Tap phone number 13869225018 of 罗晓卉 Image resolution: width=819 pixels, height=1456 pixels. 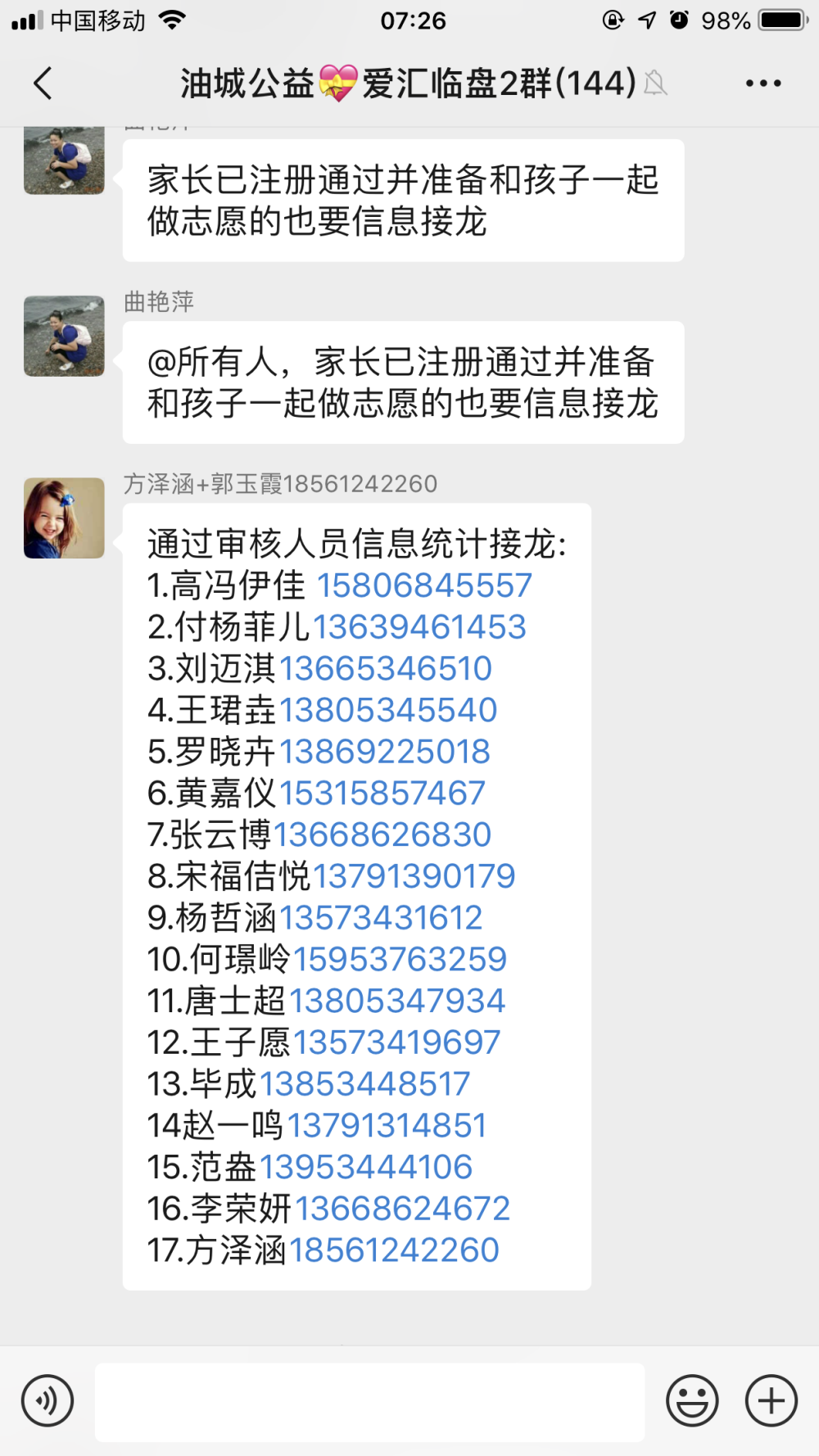pos(385,752)
